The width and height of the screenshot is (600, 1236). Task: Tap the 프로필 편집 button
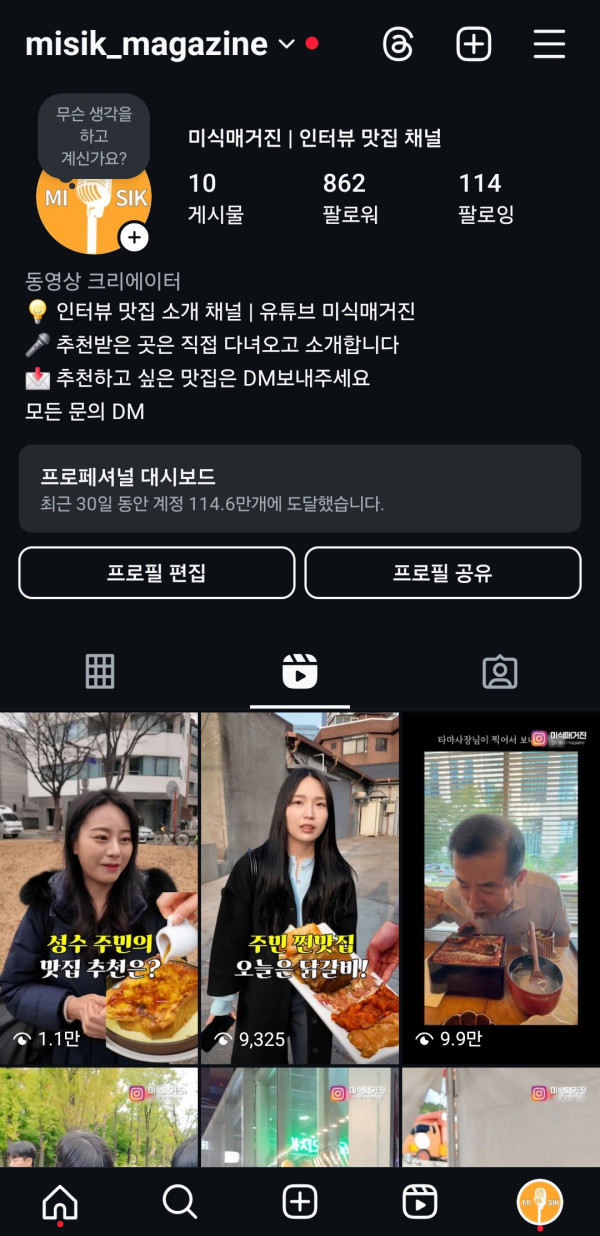click(x=157, y=573)
